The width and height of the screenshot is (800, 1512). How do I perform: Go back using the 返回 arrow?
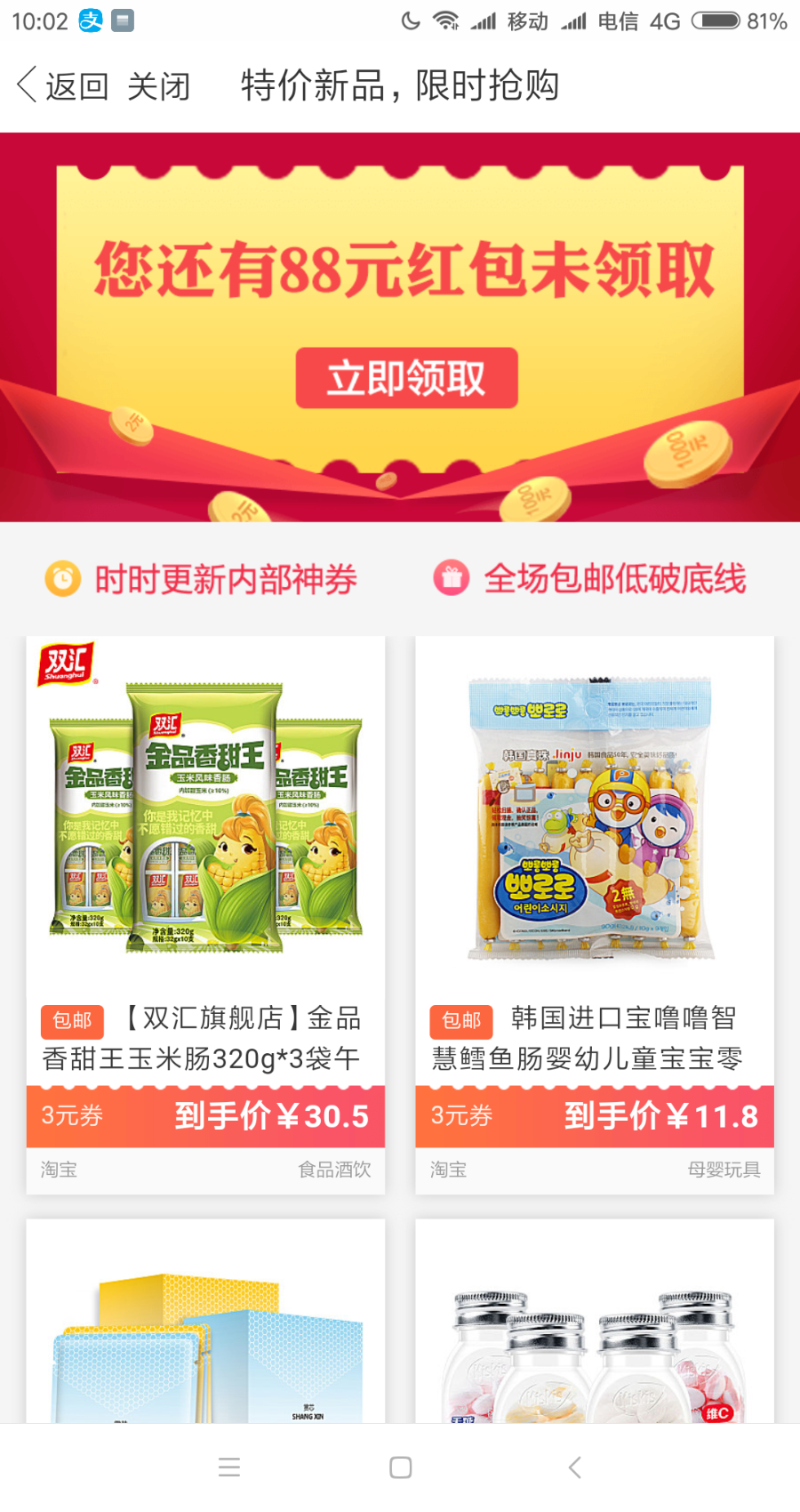(60, 86)
